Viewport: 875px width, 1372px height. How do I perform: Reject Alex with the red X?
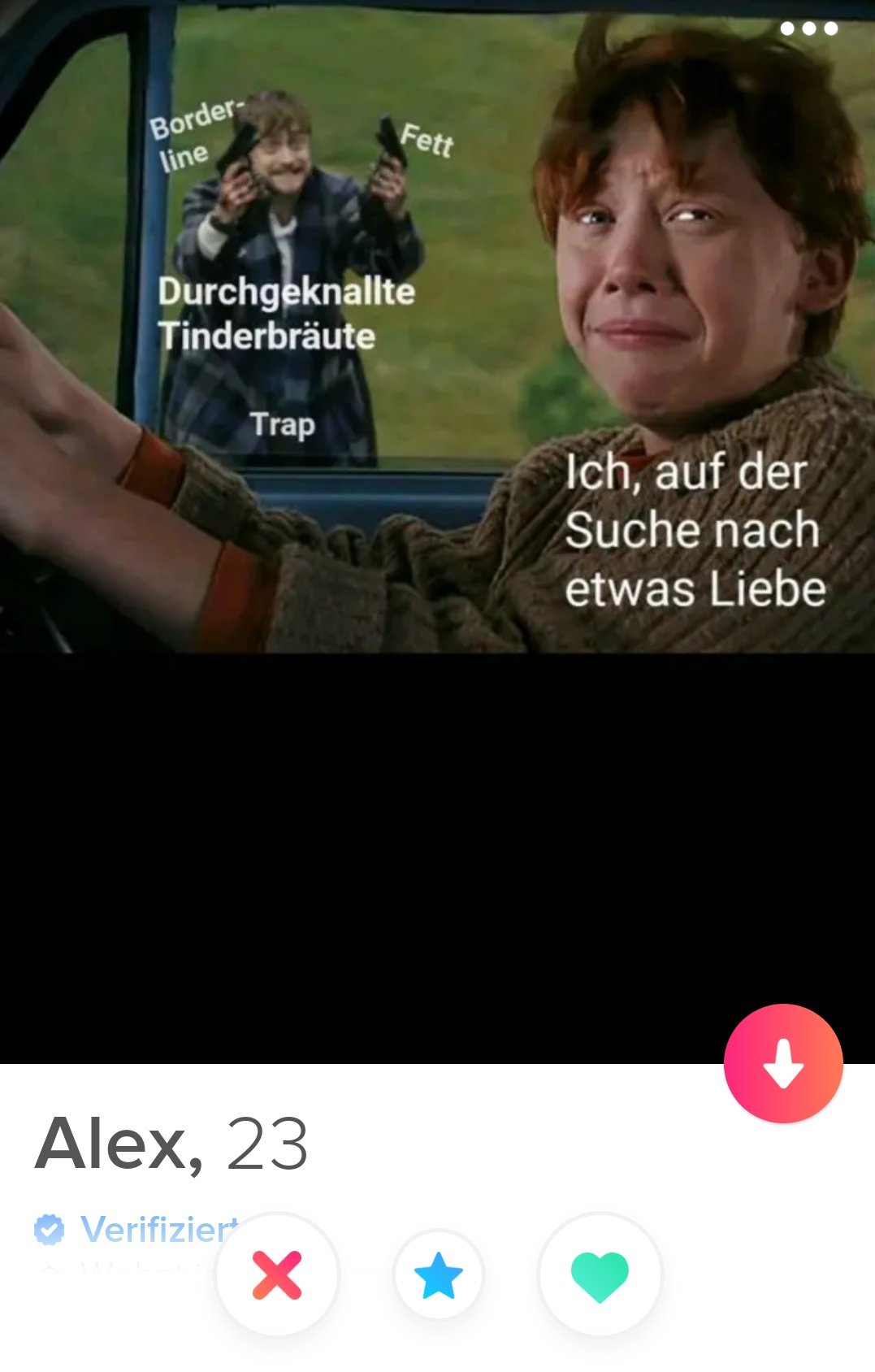pos(277,1274)
